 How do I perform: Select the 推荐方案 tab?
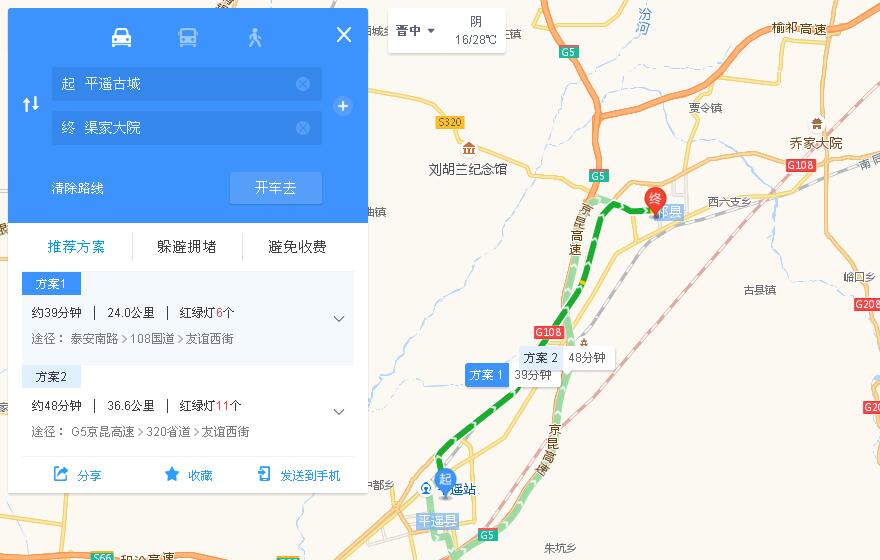[x=76, y=247]
